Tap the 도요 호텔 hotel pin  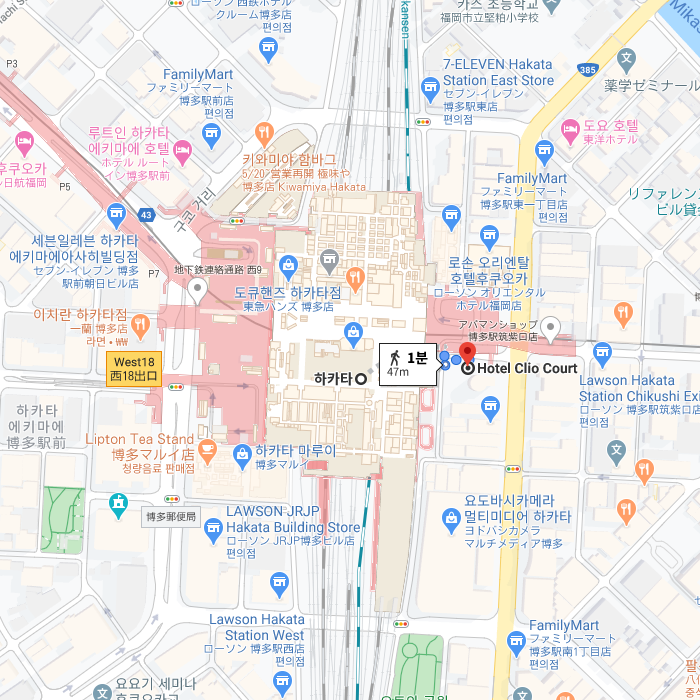(x=570, y=128)
